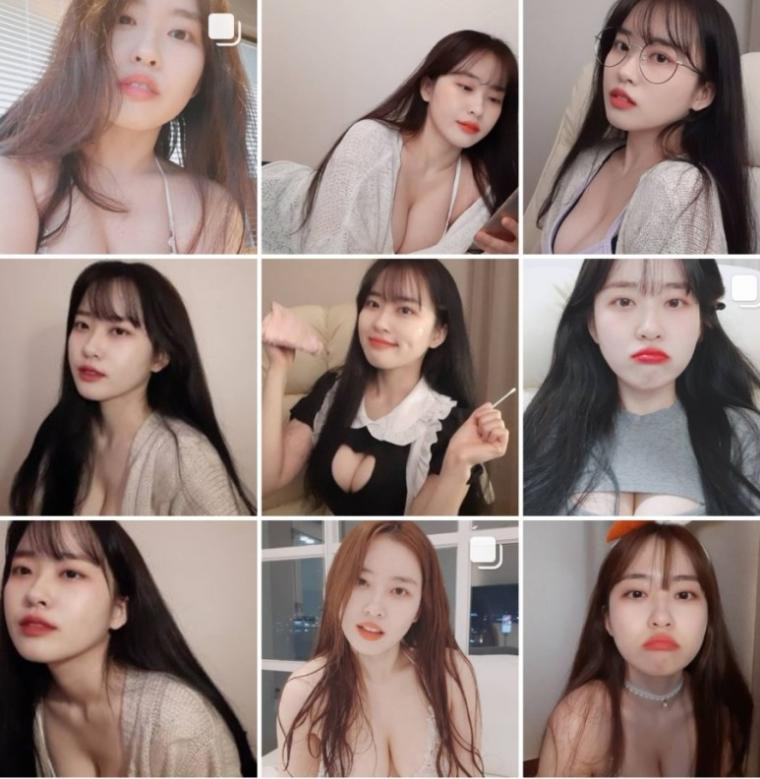Open the pearl choker pouting post

[641, 648]
